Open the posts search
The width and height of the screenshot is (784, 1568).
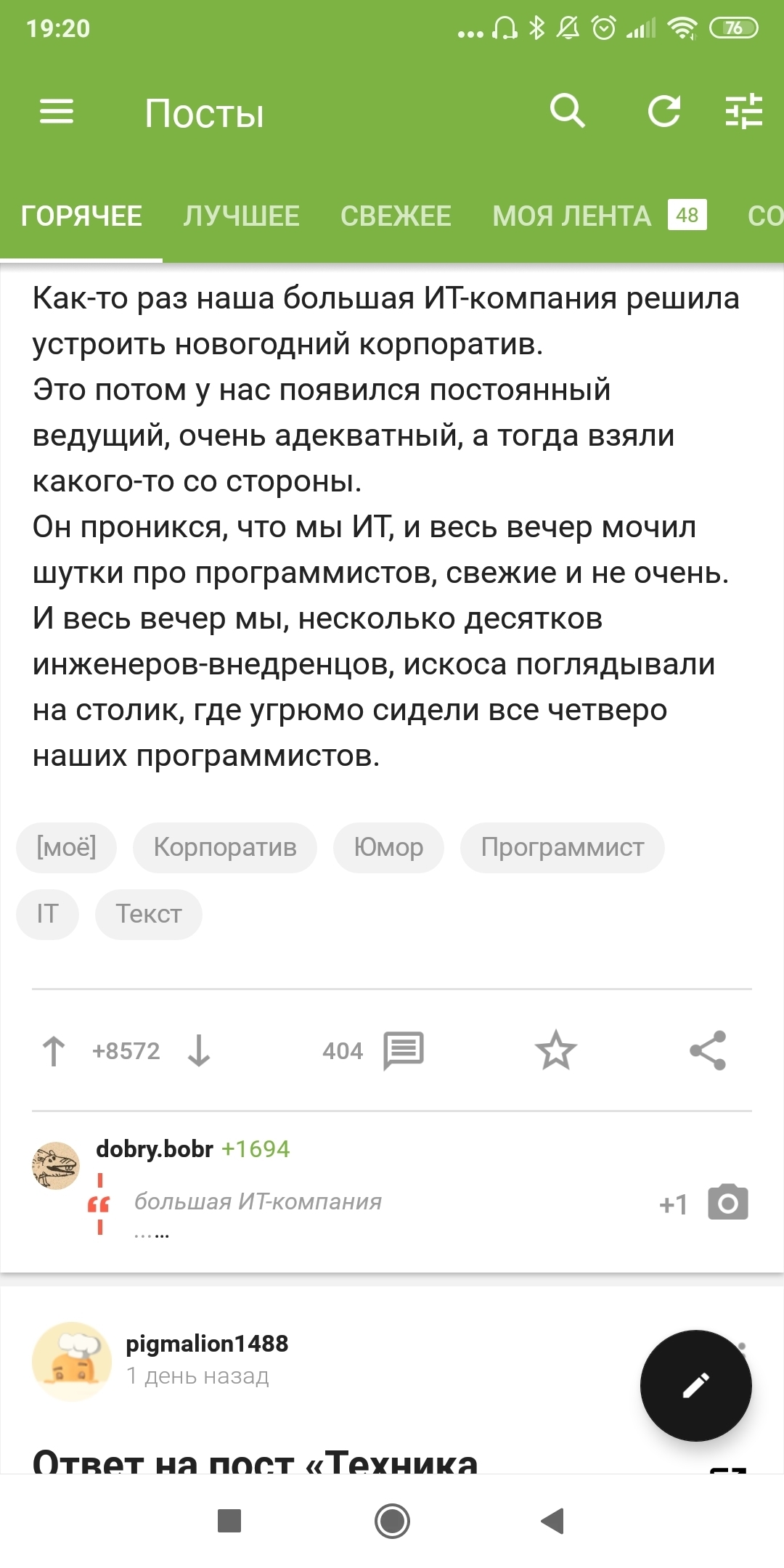[567, 112]
